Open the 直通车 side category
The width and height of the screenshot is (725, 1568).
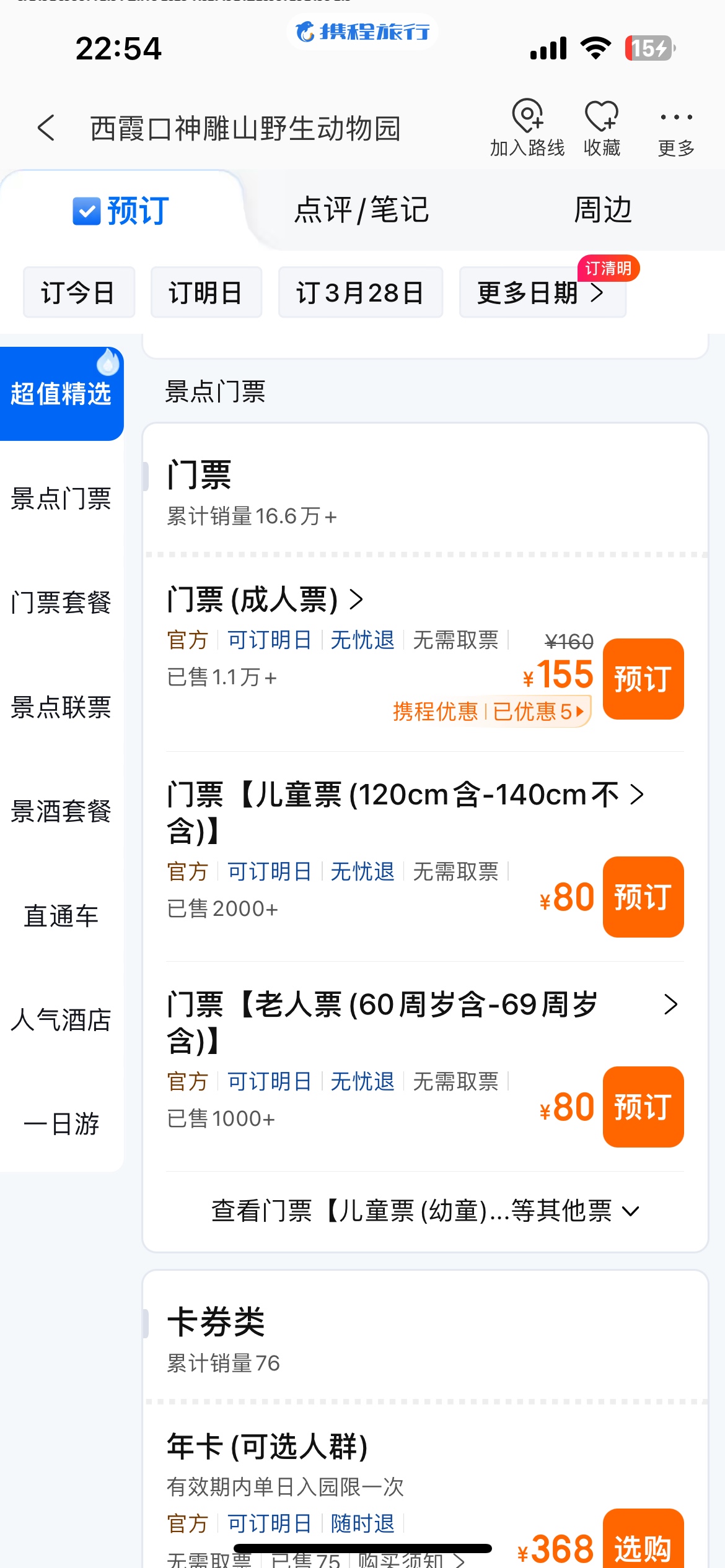[61, 916]
